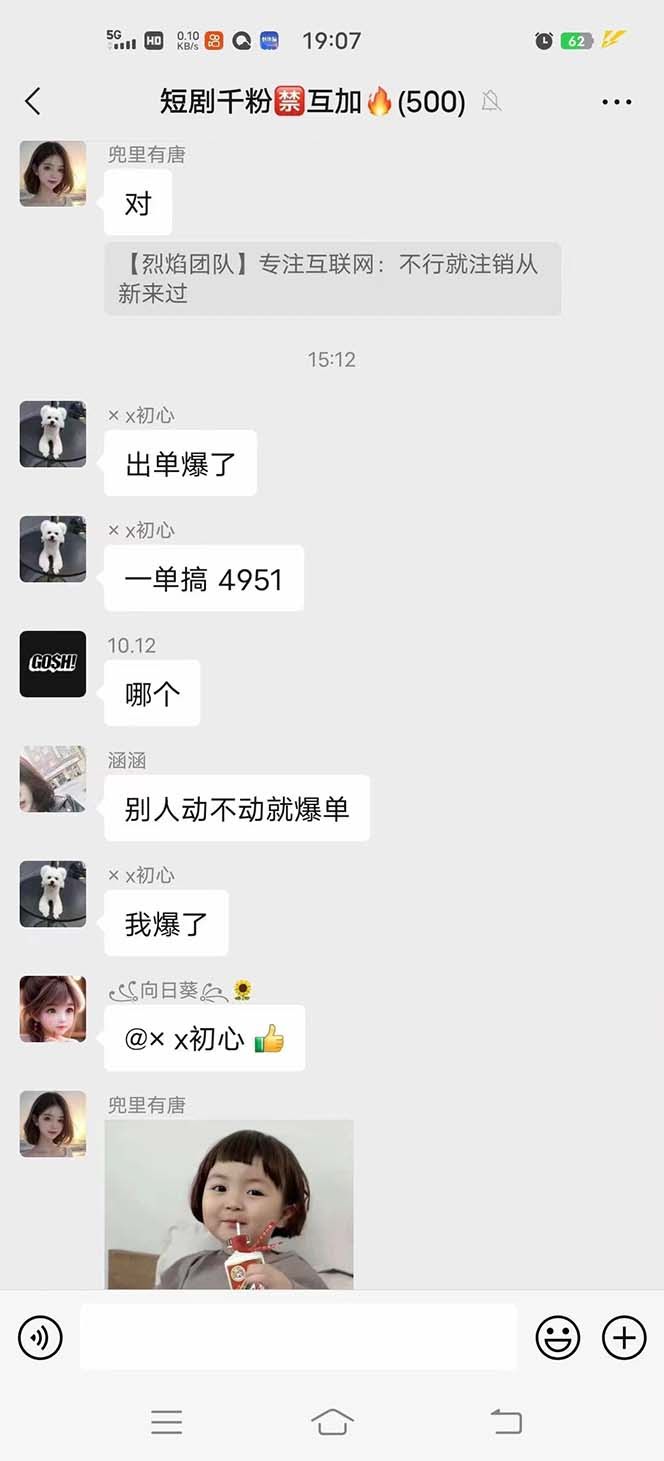This screenshot has width=664, height=1461.
Task: Open 向日葵's avatar profile
Action: (53, 1009)
